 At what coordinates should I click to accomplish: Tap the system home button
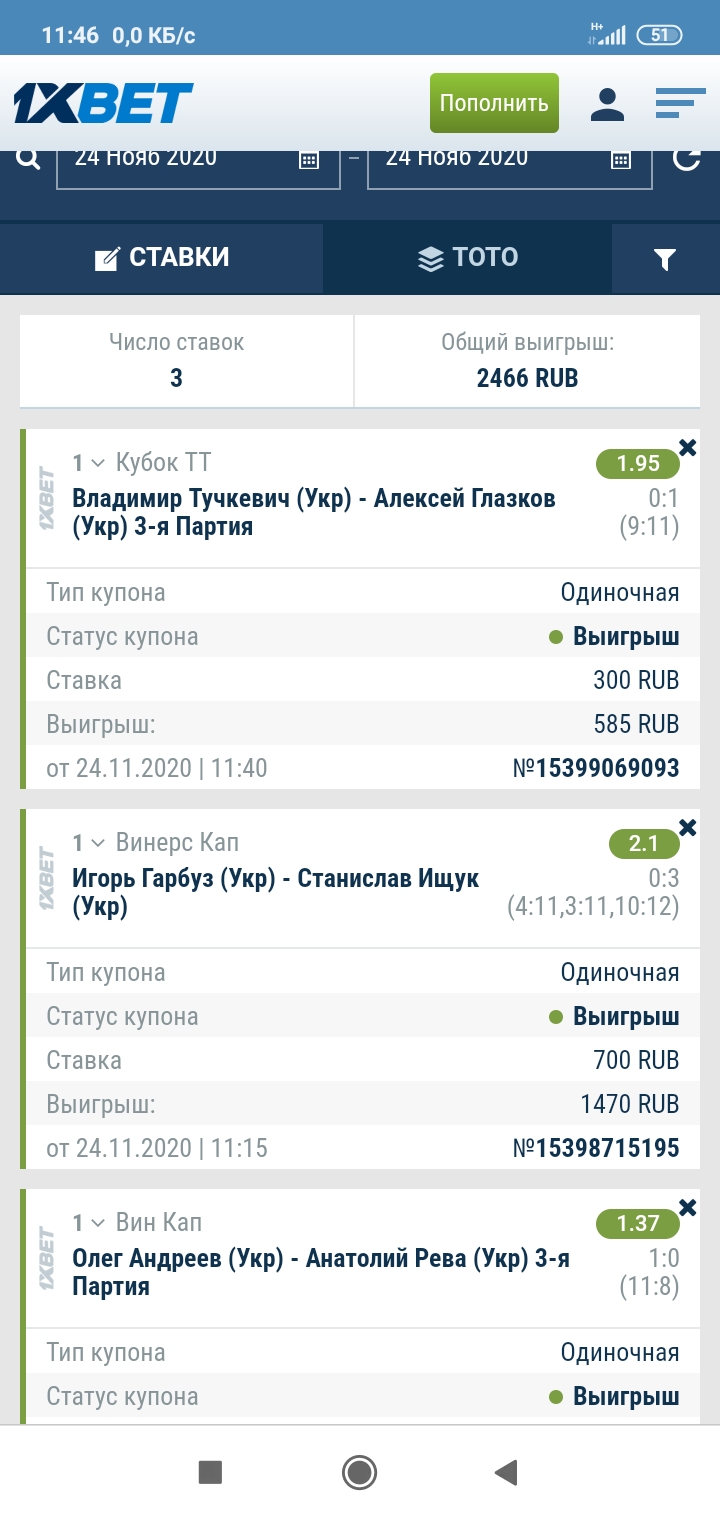click(359, 1472)
